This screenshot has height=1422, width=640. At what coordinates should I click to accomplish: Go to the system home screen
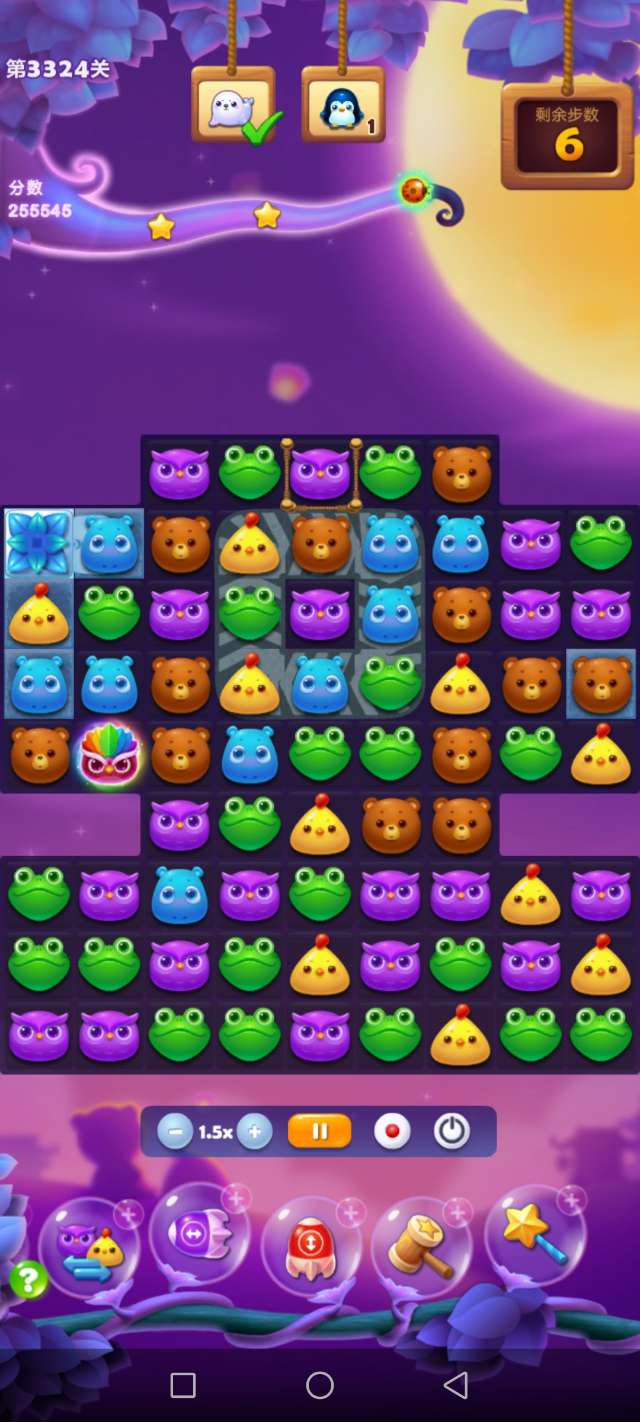(x=320, y=1385)
